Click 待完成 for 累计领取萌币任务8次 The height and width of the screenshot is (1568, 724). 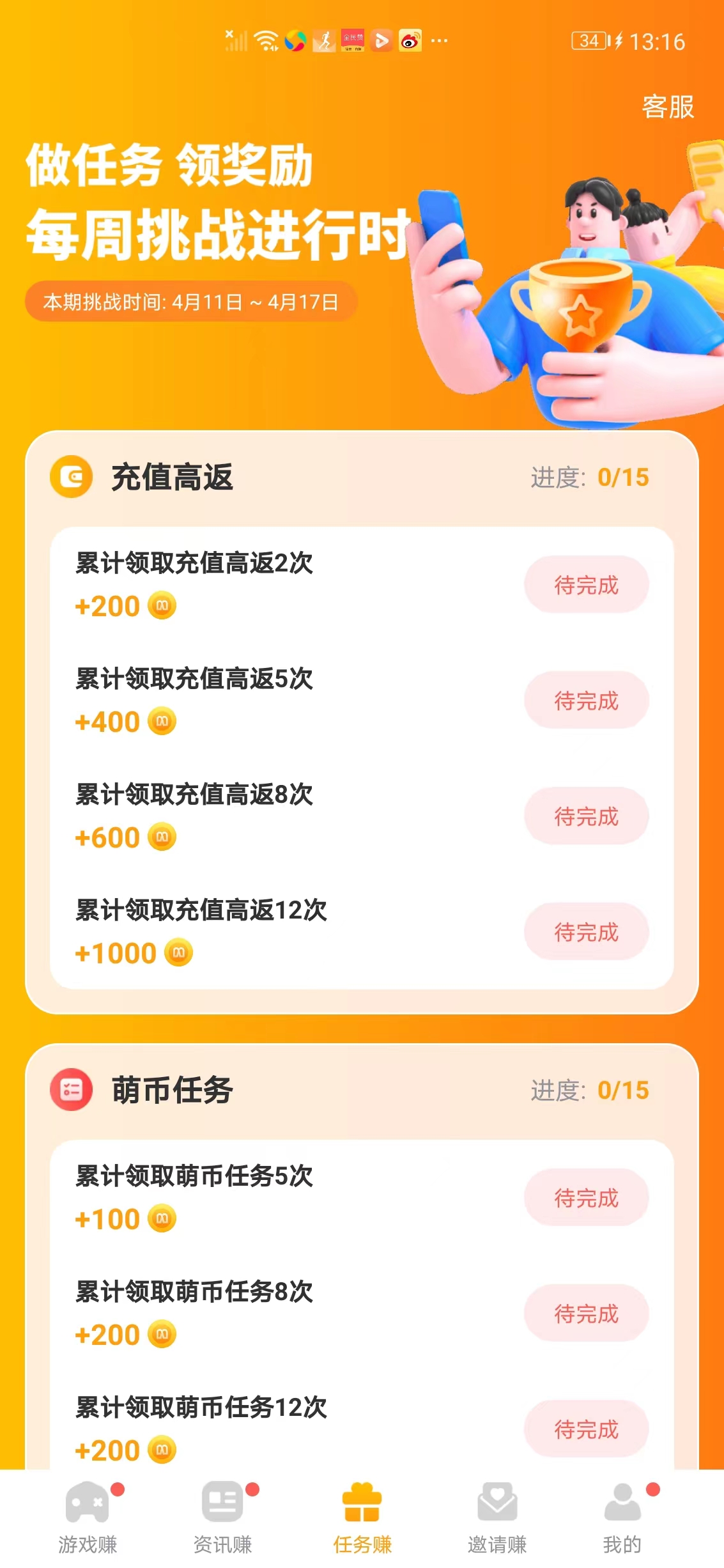pos(585,1313)
